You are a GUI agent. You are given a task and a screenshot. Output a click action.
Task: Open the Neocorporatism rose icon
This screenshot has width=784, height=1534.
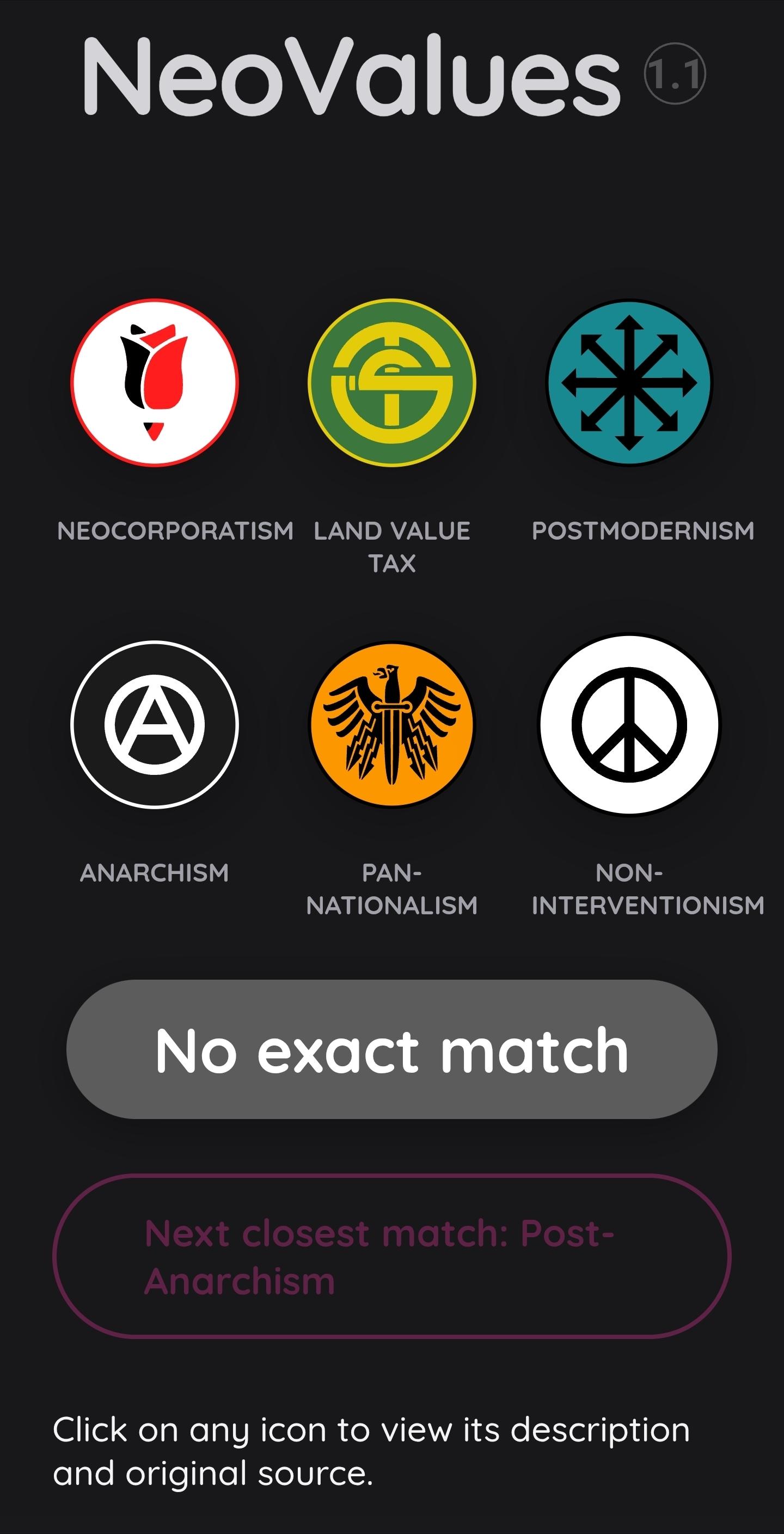(x=154, y=382)
